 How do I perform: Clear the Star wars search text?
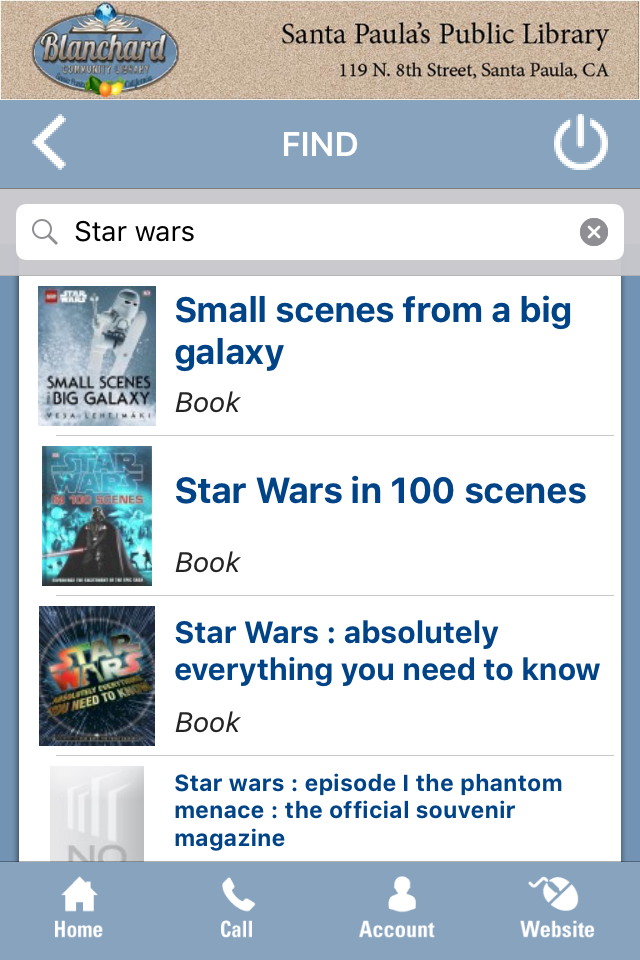[x=593, y=233]
